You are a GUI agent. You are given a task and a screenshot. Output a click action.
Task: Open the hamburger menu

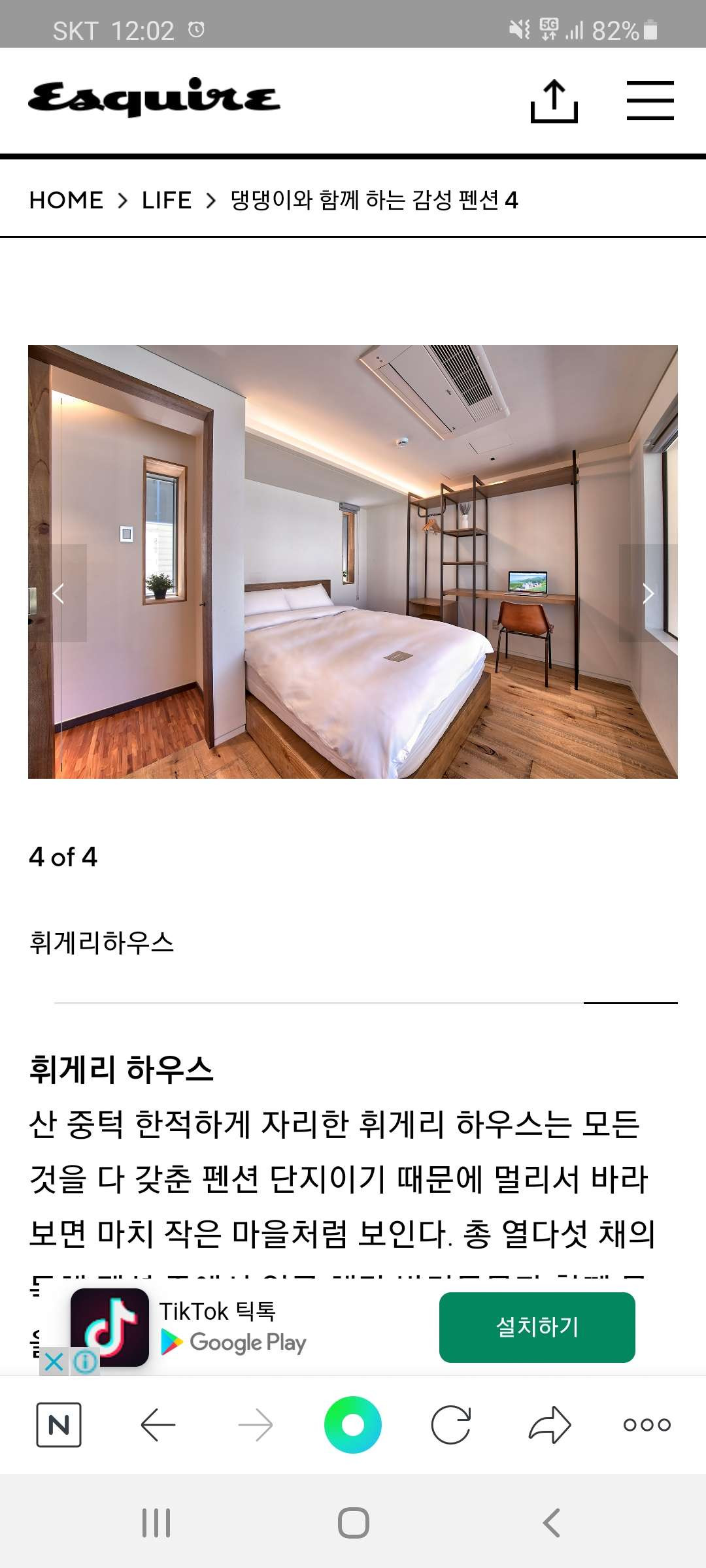(650, 101)
